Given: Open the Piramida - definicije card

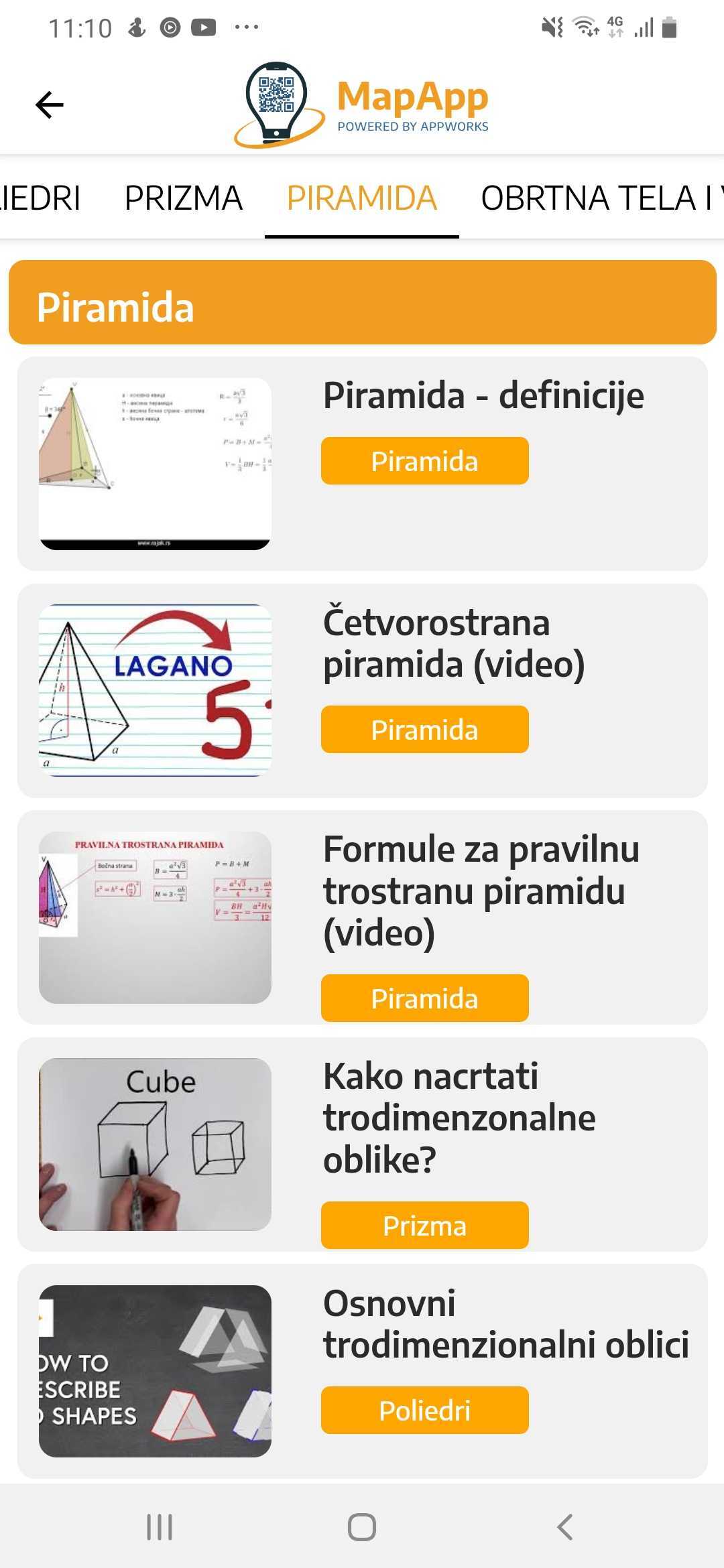Looking at the screenshot, I should click(x=362, y=464).
